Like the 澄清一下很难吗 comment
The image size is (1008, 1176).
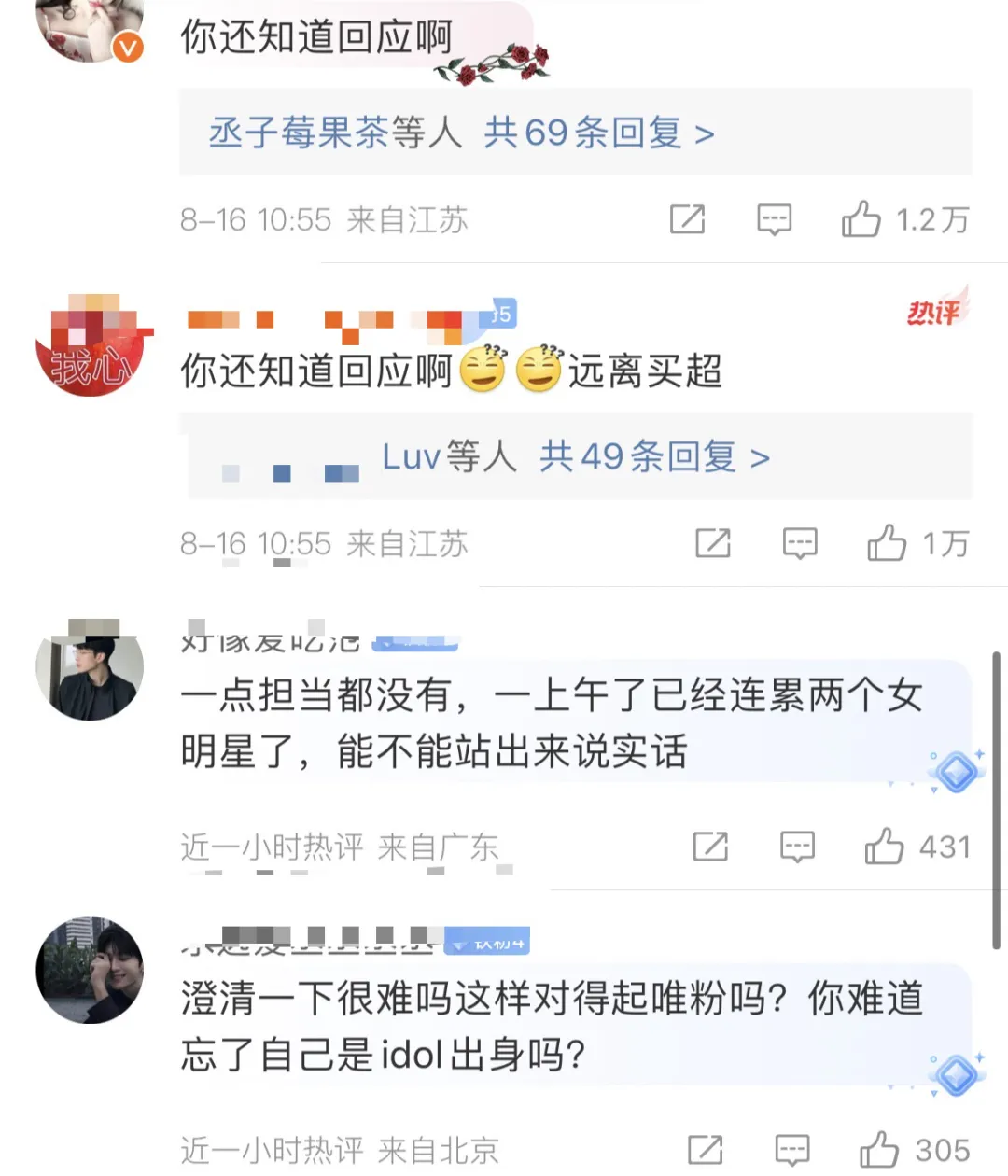879,1150
